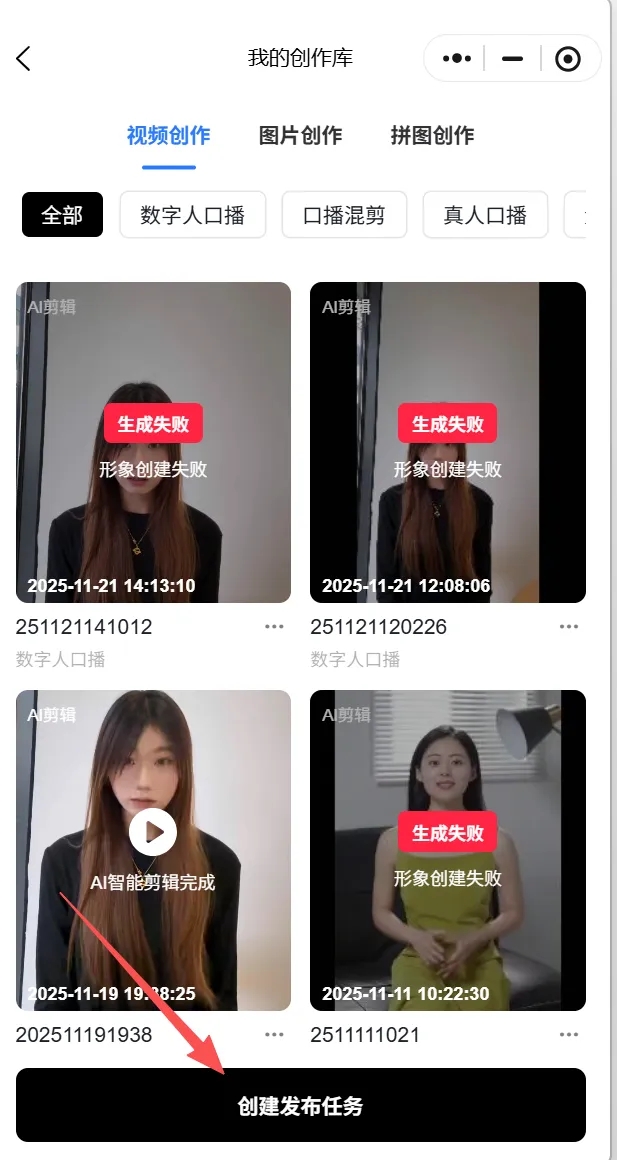Select the 全部 filter chip
Image resolution: width=617 pixels, height=1160 pixels.
click(x=62, y=215)
